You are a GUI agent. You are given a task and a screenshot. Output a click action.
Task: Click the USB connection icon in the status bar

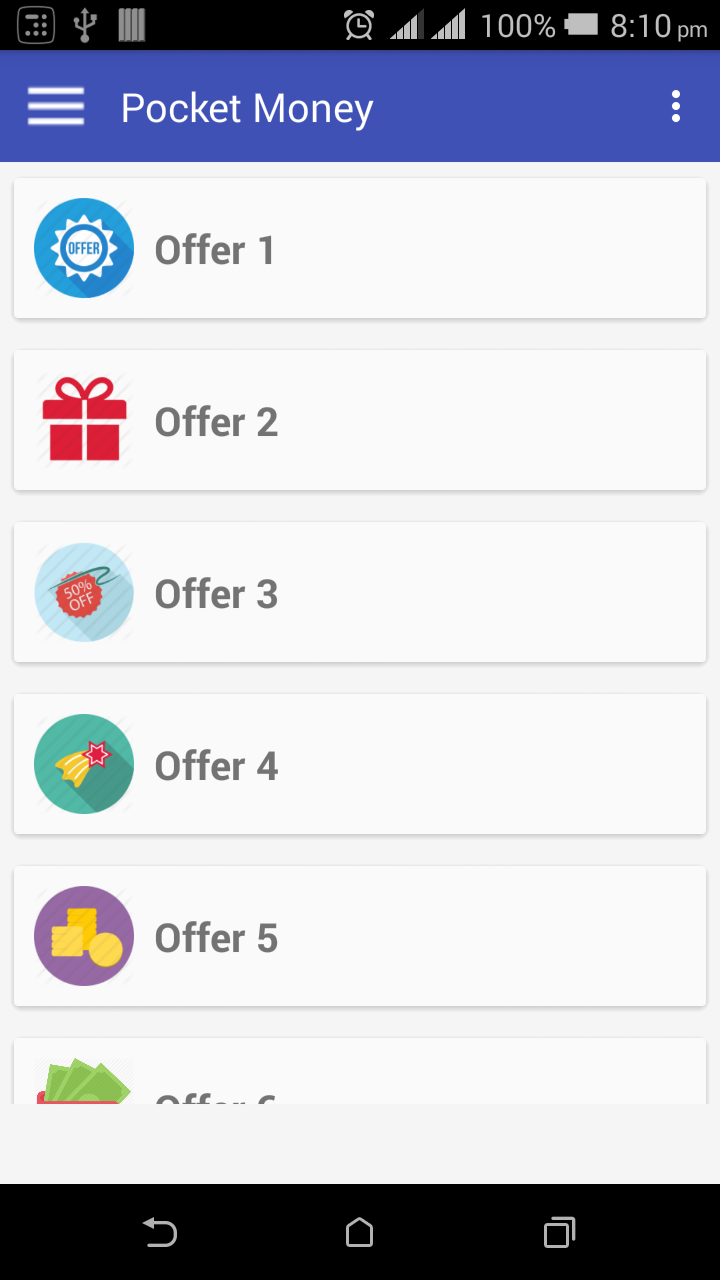[86, 24]
